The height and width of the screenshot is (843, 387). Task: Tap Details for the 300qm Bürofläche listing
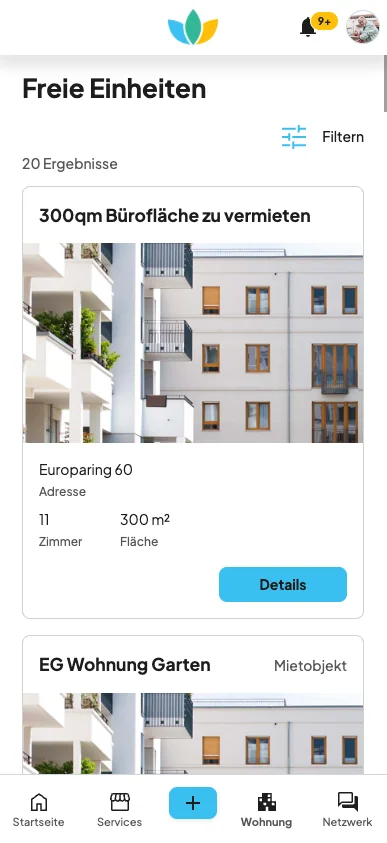click(x=283, y=584)
